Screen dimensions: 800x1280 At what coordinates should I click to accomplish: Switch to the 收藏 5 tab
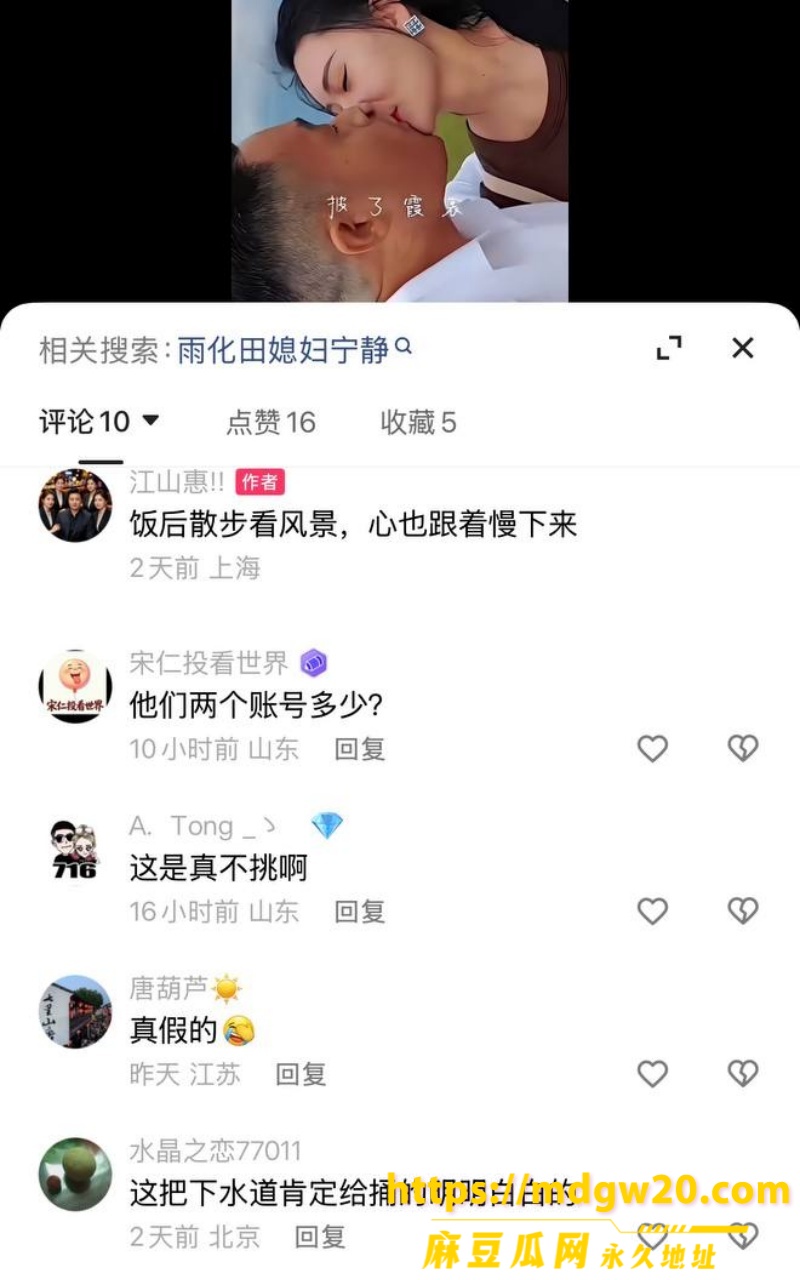pyautogui.click(x=418, y=422)
